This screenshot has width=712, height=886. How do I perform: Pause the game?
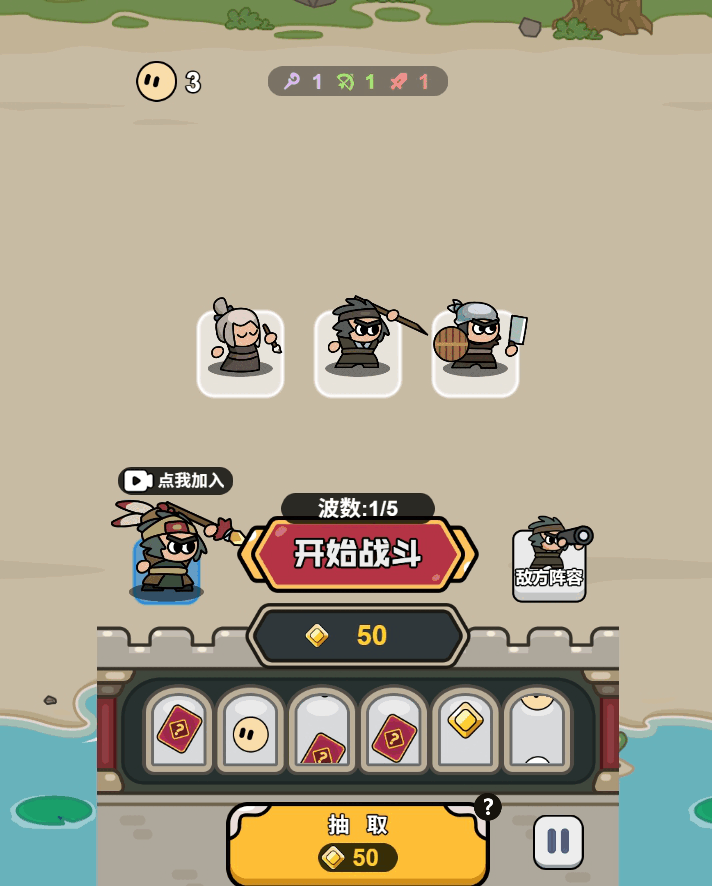[x=558, y=841]
